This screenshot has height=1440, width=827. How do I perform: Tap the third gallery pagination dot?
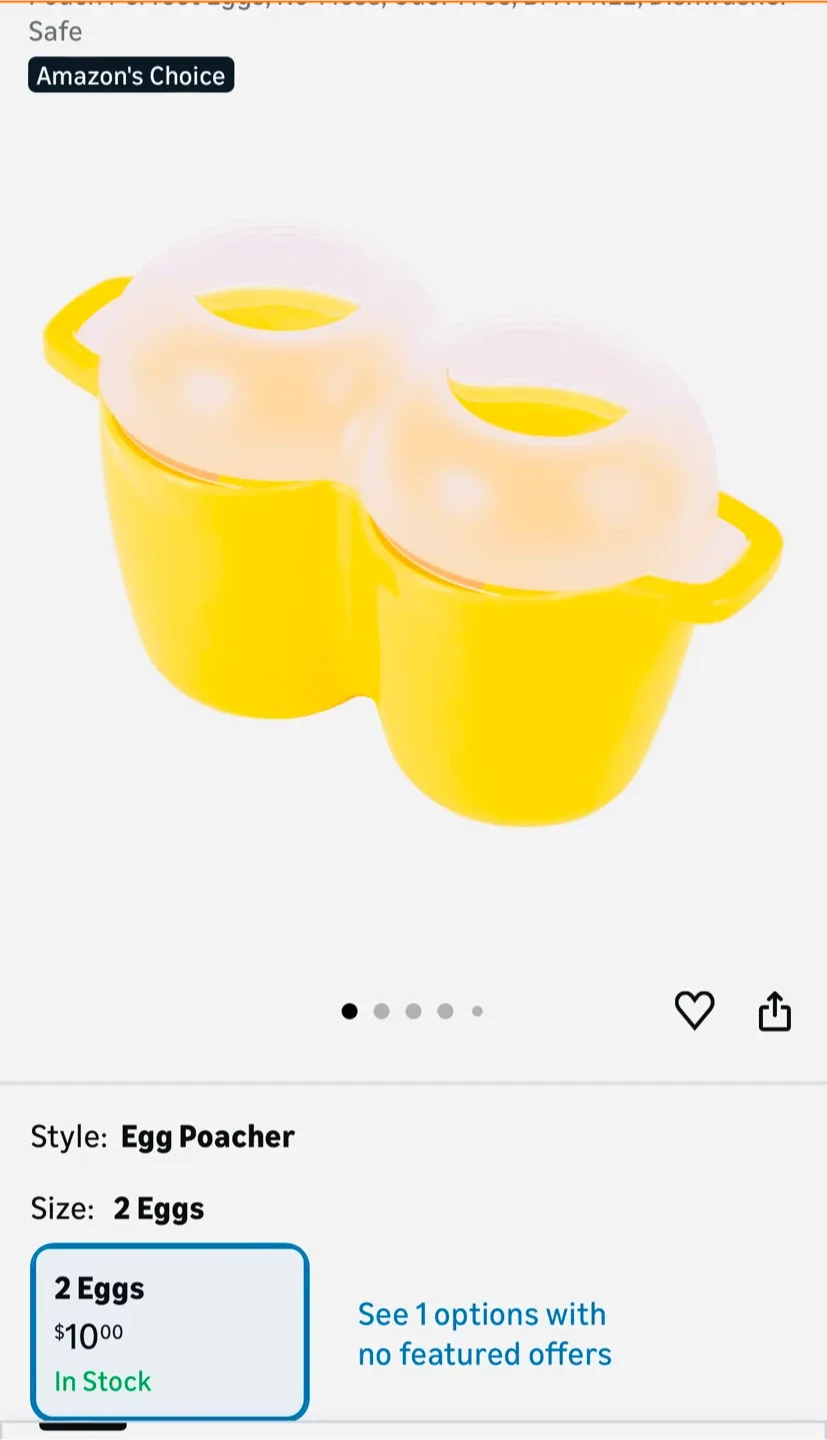coord(413,1011)
